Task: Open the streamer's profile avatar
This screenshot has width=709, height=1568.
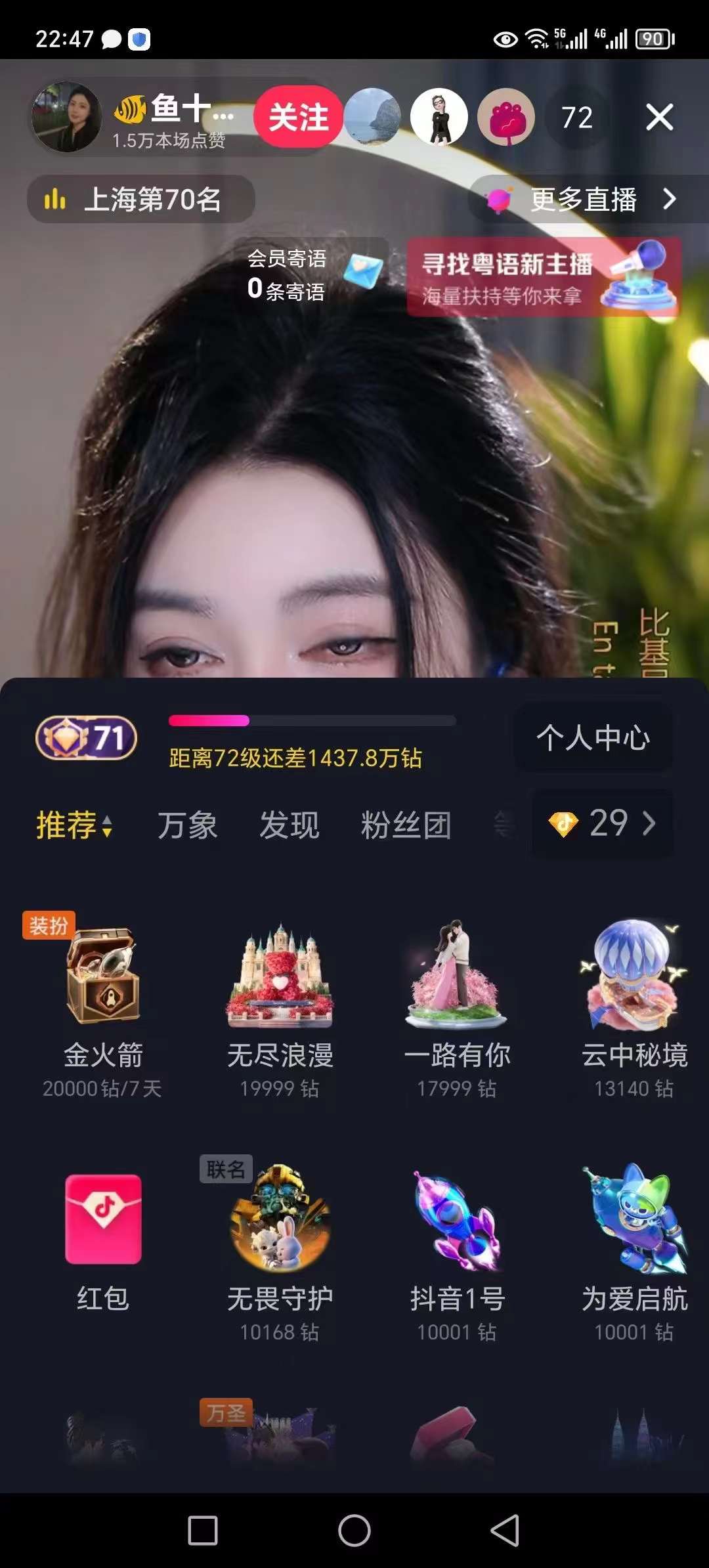Action: [68, 118]
